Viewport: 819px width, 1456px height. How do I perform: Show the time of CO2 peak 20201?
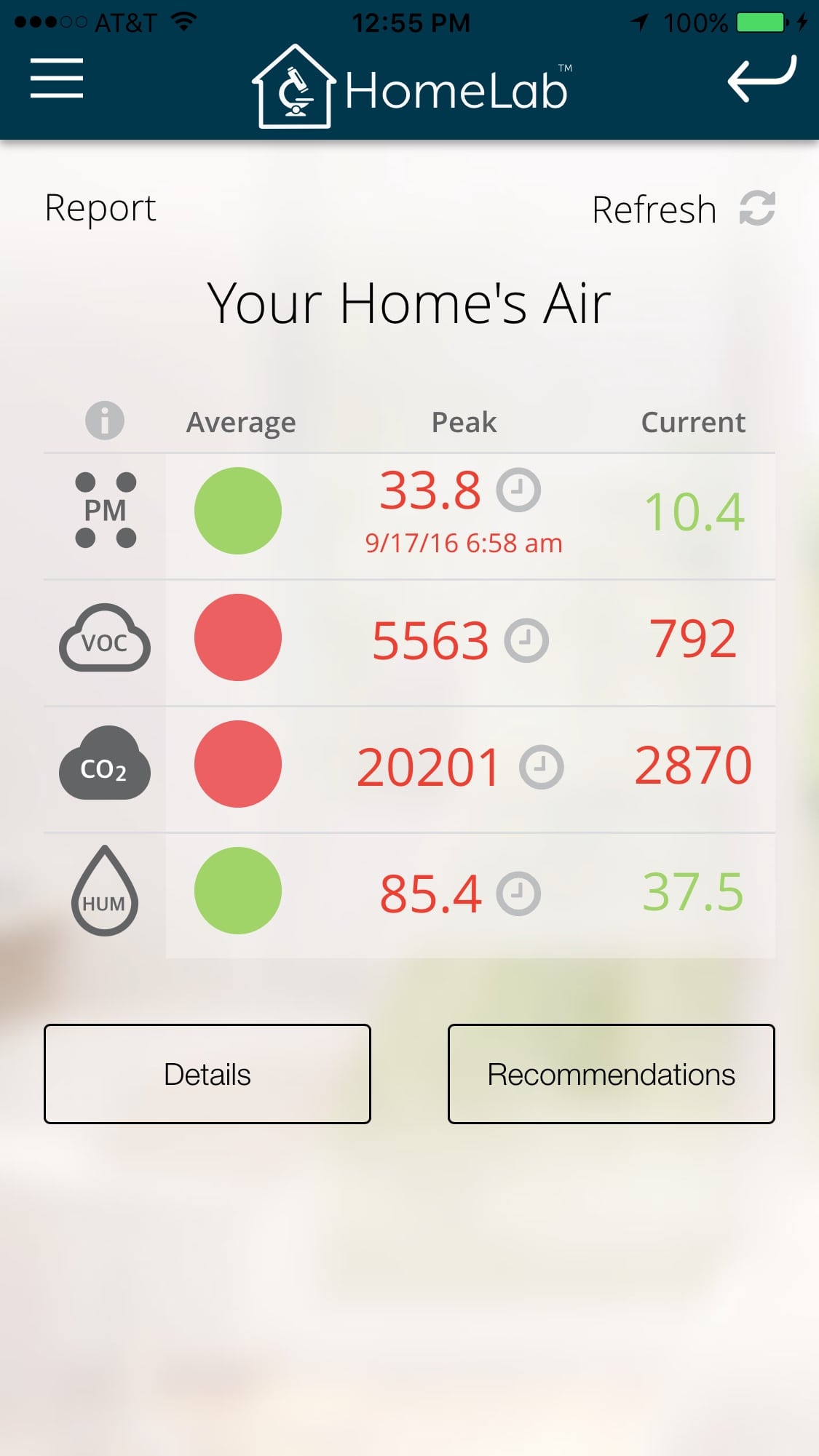(542, 767)
